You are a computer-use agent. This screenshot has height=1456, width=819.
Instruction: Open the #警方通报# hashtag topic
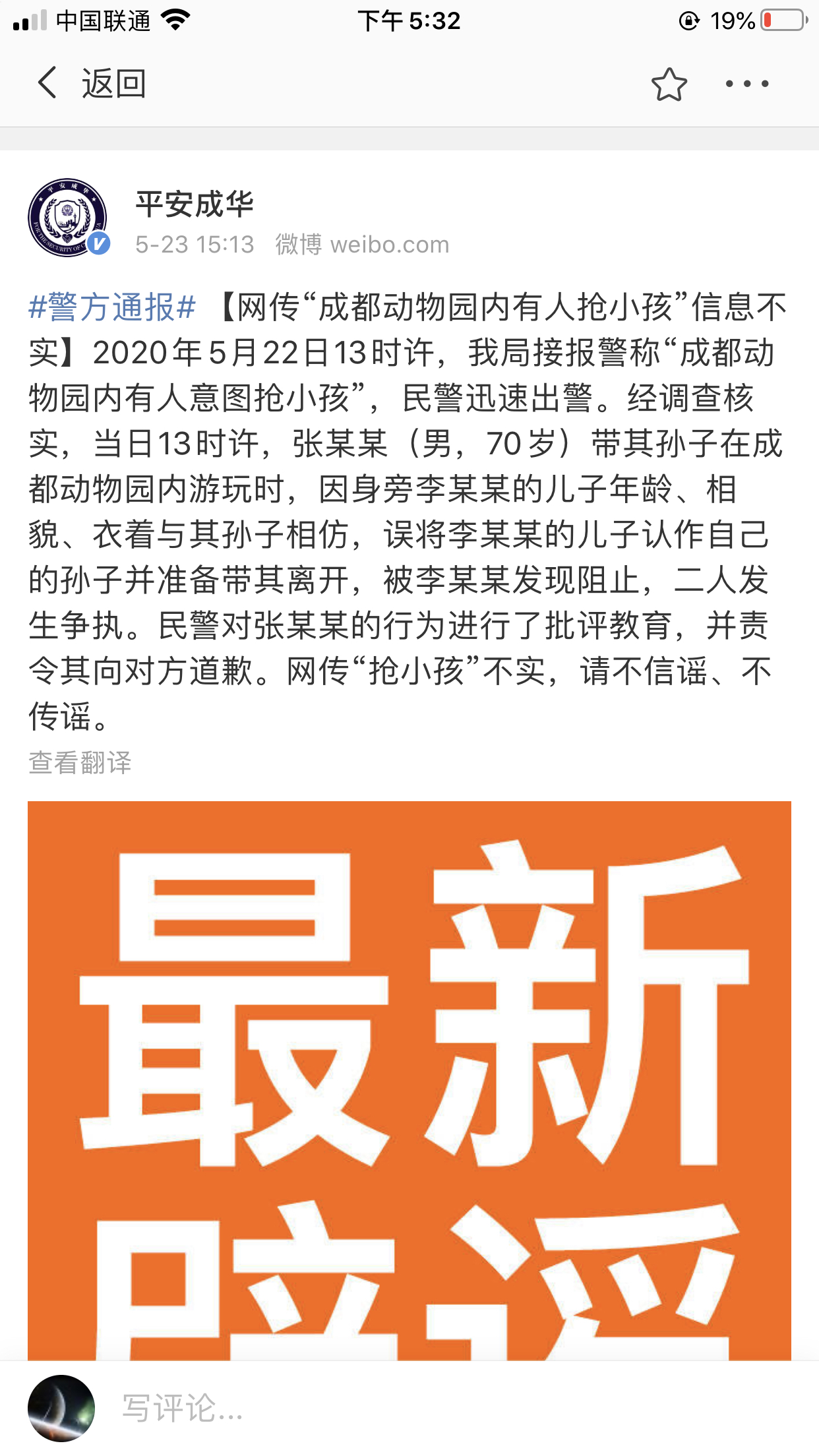pos(113,307)
